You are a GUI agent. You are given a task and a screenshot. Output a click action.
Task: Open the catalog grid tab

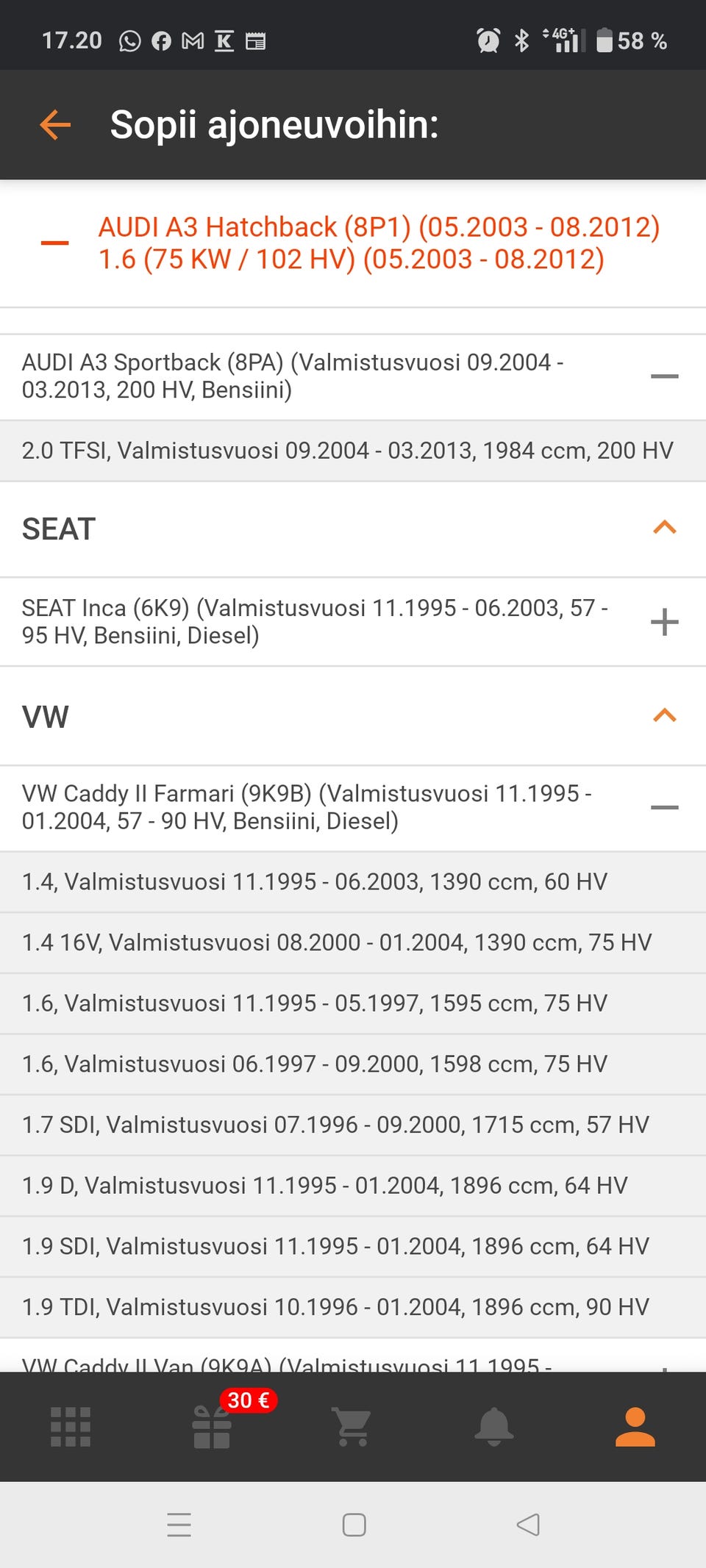(x=71, y=1427)
